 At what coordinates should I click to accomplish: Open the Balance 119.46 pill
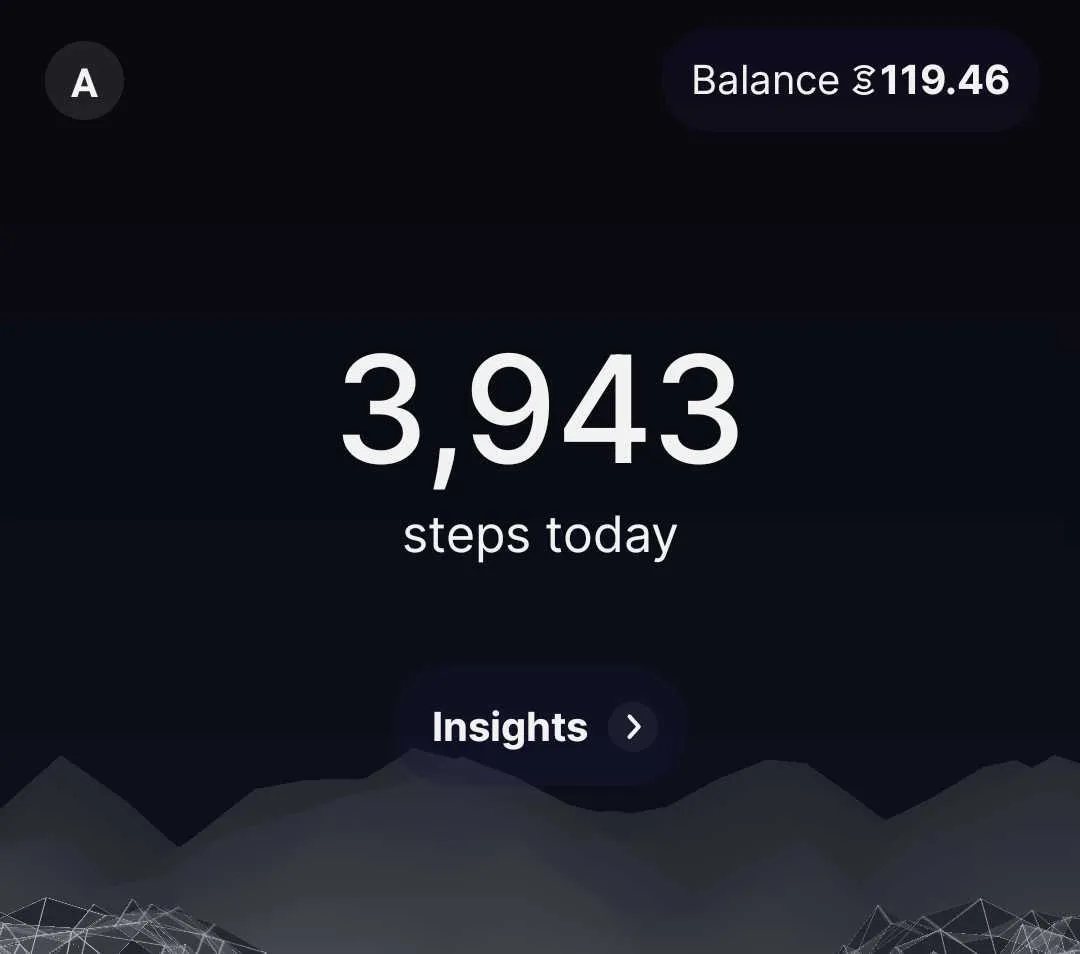point(850,80)
